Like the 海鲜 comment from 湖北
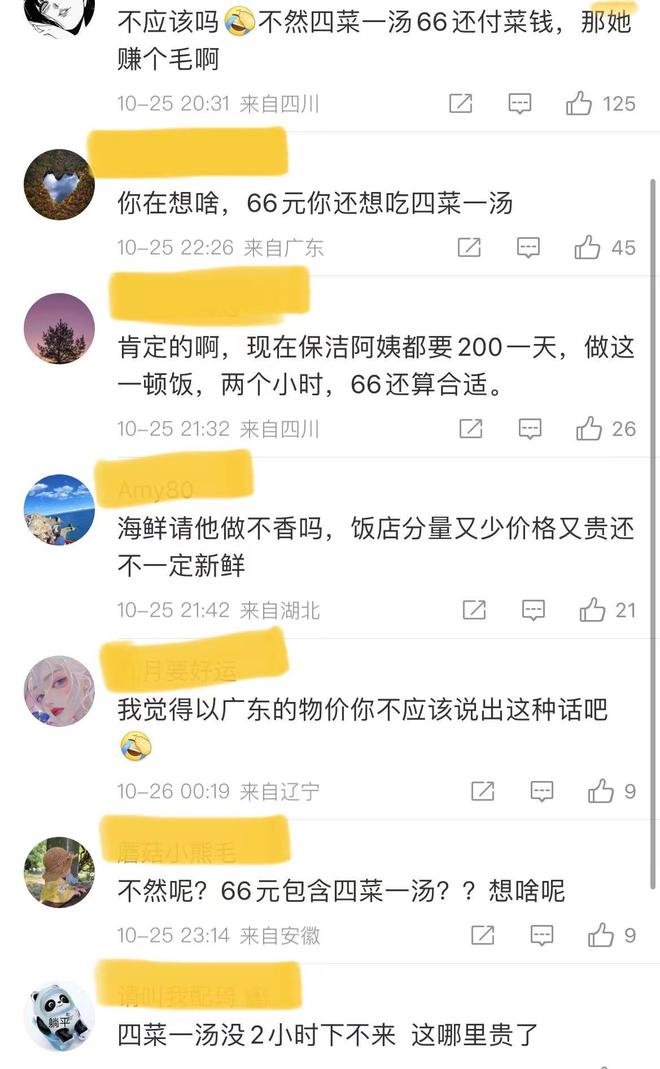660x1069 pixels. [592, 609]
